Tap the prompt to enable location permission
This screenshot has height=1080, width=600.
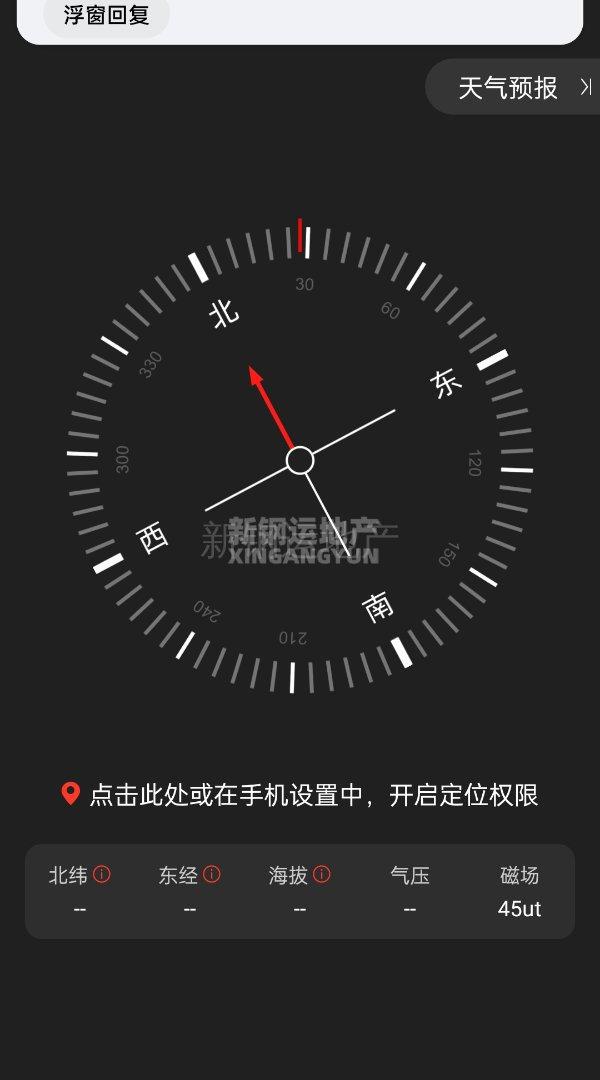point(300,795)
